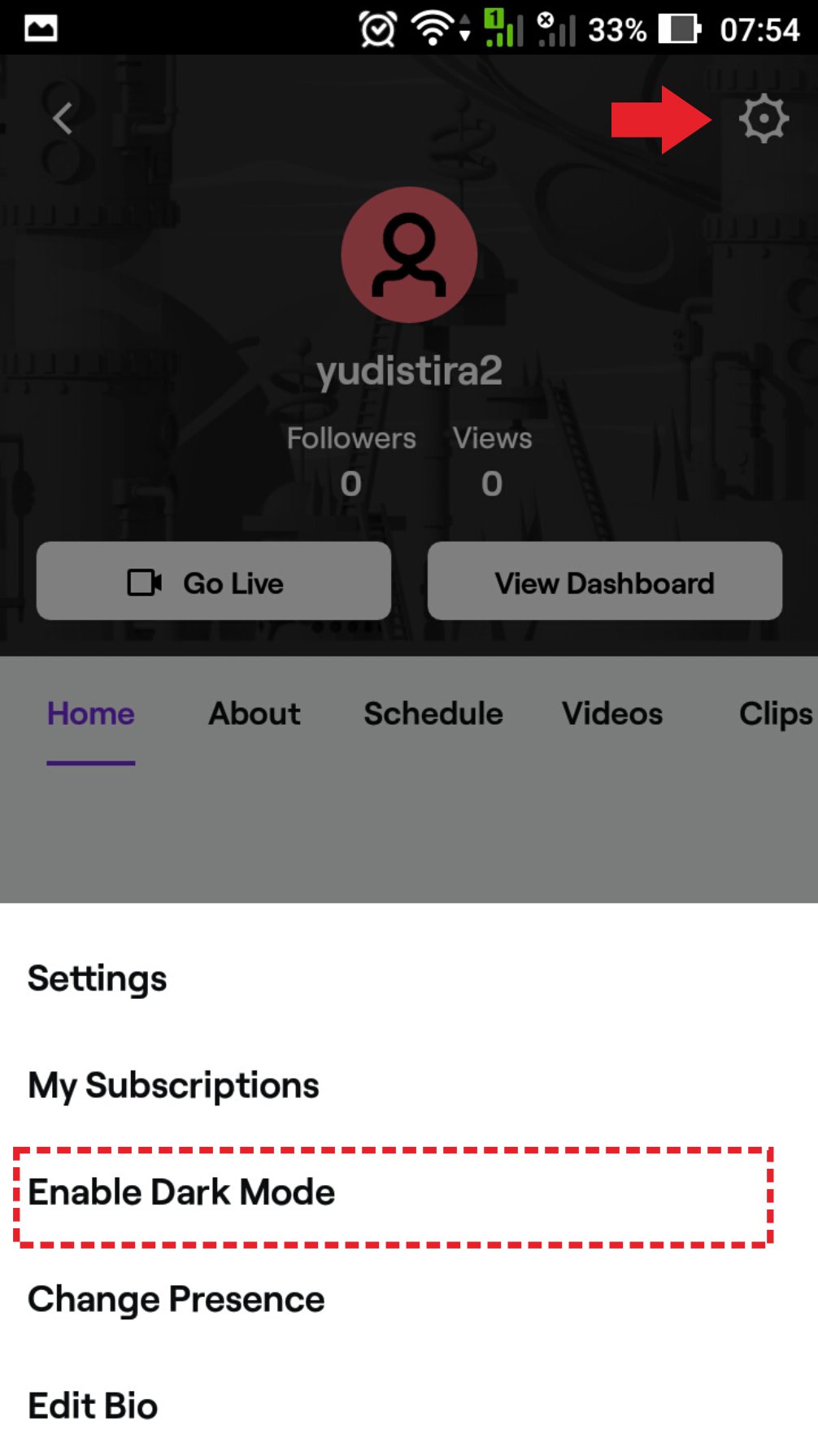Select the Clips tab
Viewport: 818px width, 1456px height.
pos(775,714)
